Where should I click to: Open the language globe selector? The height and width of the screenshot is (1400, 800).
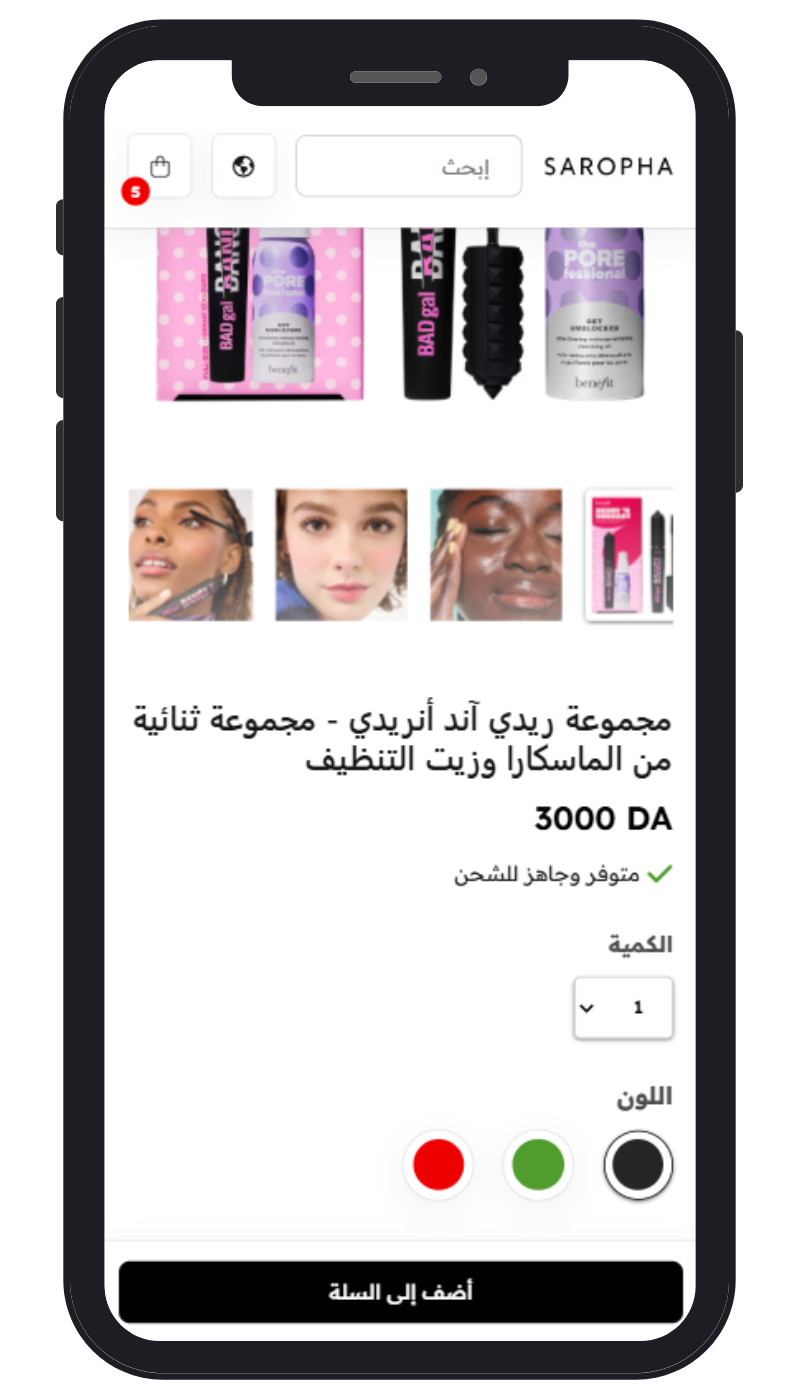tap(243, 166)
